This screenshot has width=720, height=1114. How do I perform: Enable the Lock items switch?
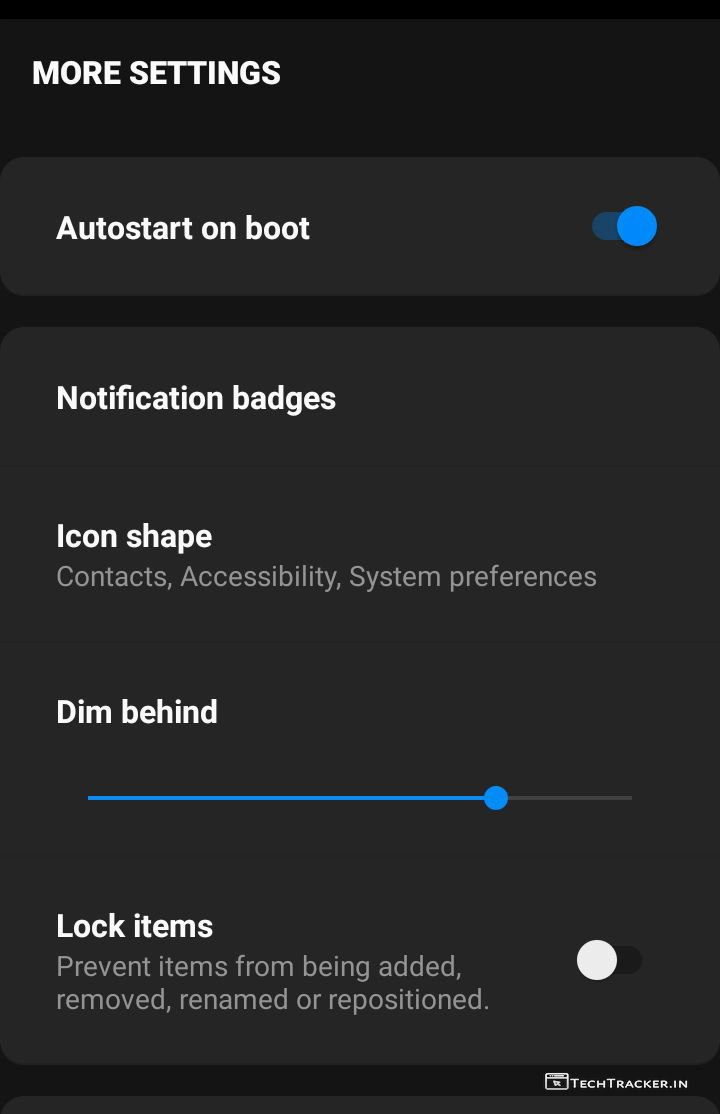609,961
